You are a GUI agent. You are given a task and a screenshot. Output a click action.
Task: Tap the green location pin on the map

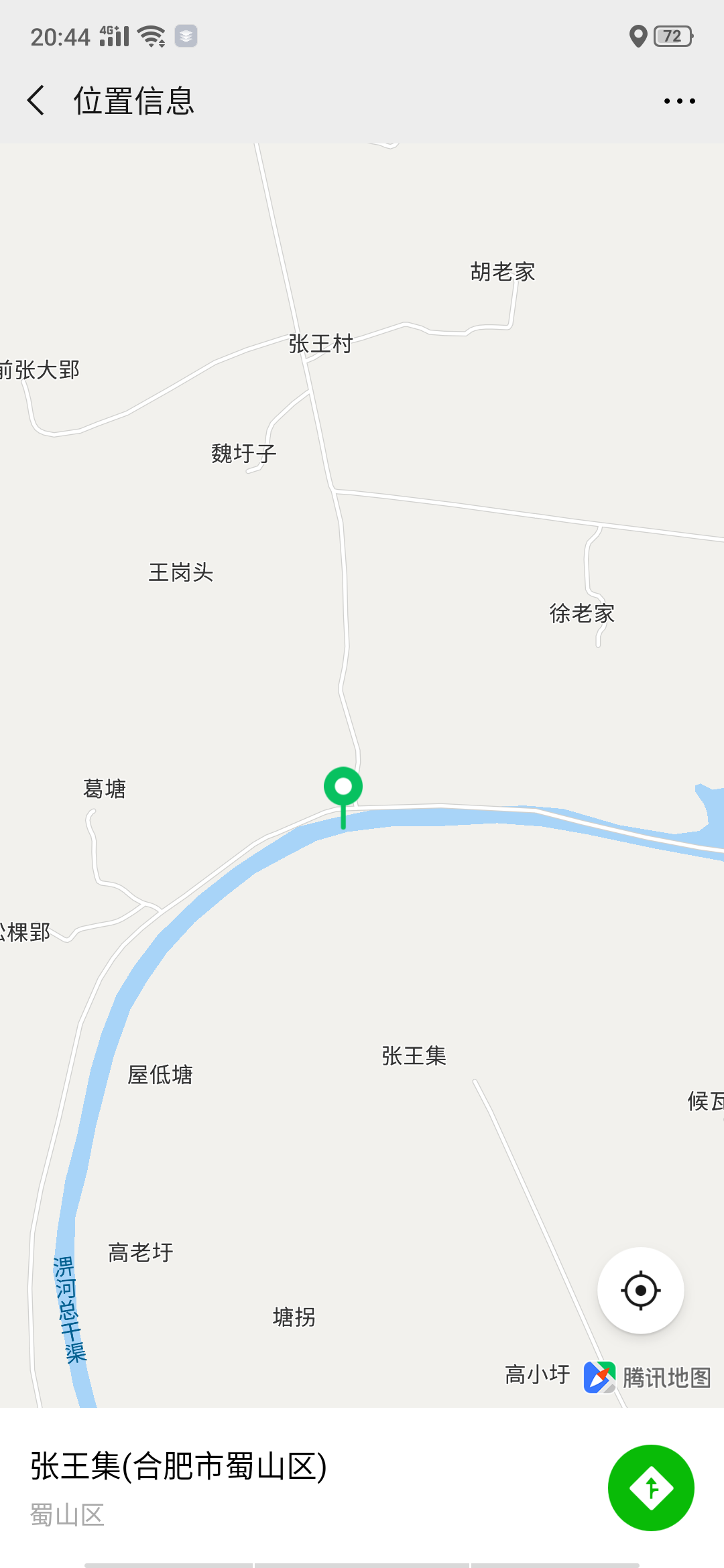pos(343,788)
